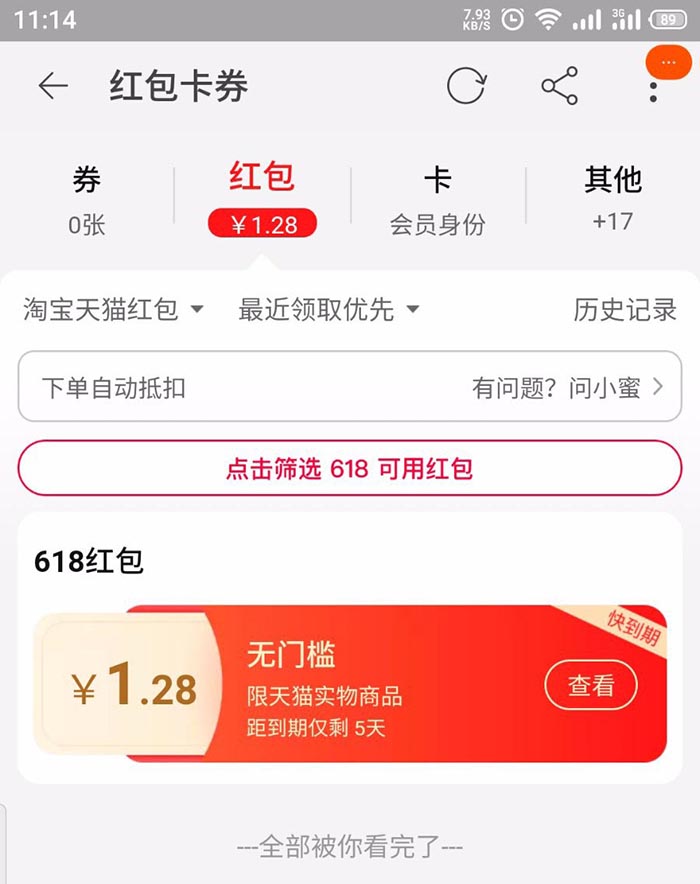Switch to the 卡 会员身份 tab
Viewport: 700px width, 884px height.
[x=437, y=200]
